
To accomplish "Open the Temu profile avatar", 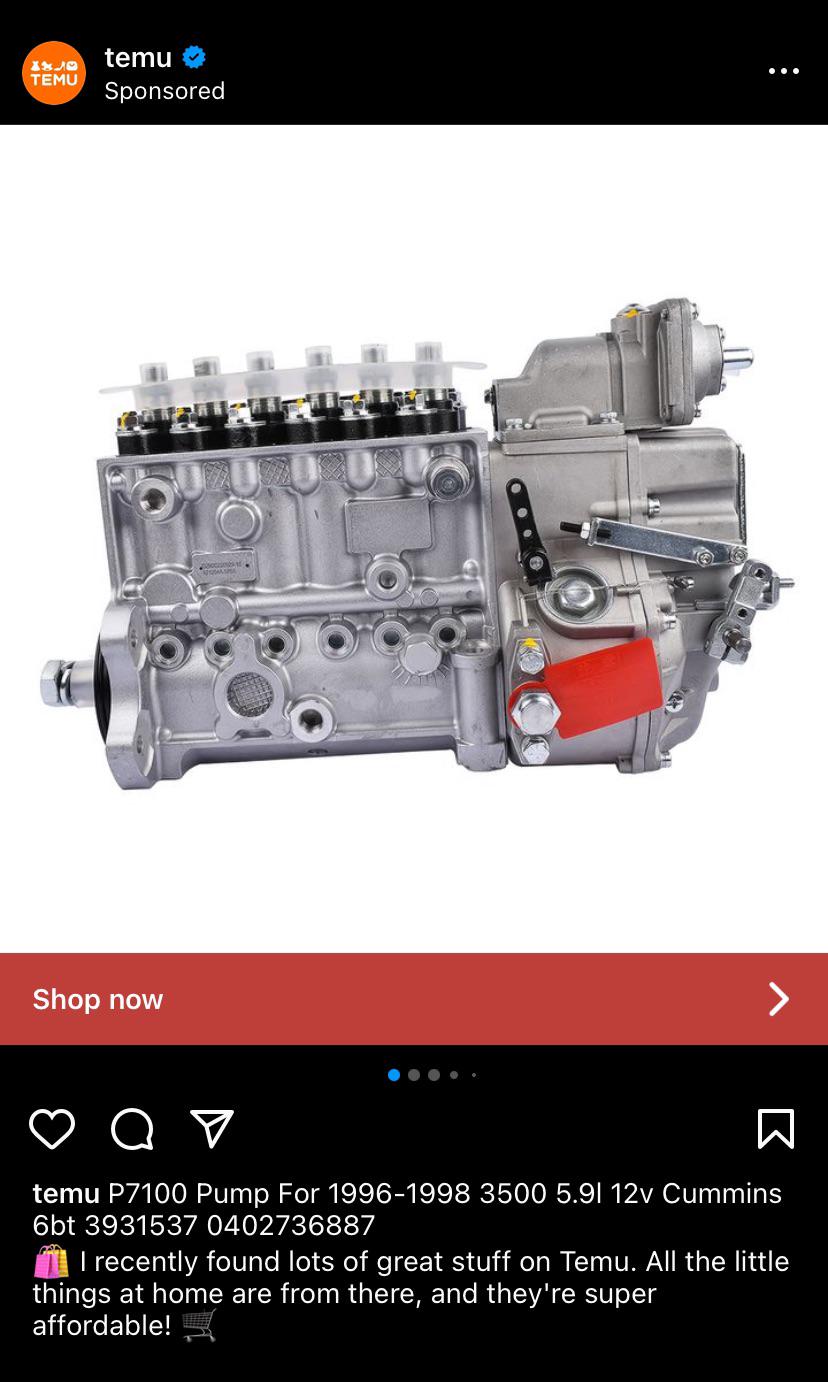I will 54,73.
